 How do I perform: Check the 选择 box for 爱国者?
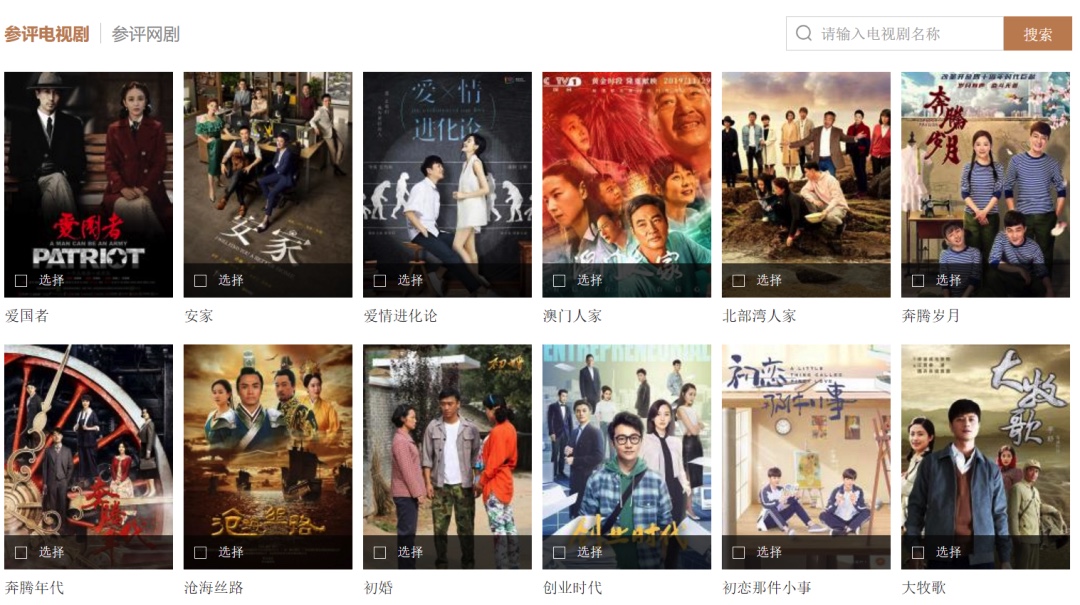[21, 281]
